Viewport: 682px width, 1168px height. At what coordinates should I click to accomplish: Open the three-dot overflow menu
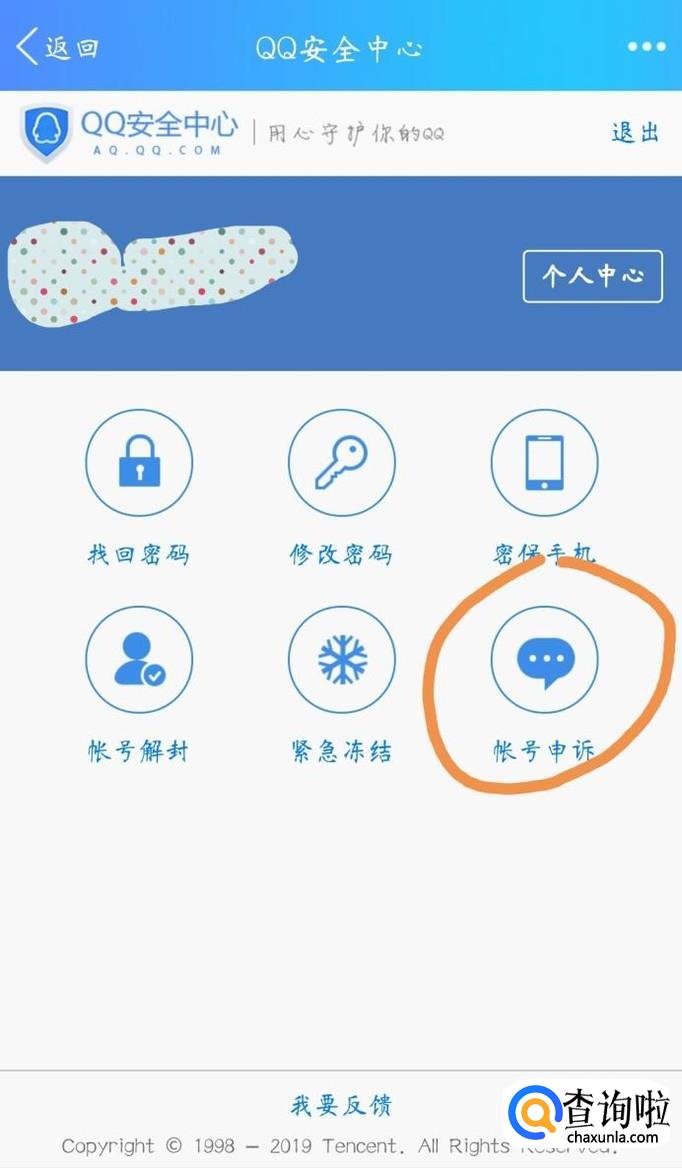[x=645, y=47]
